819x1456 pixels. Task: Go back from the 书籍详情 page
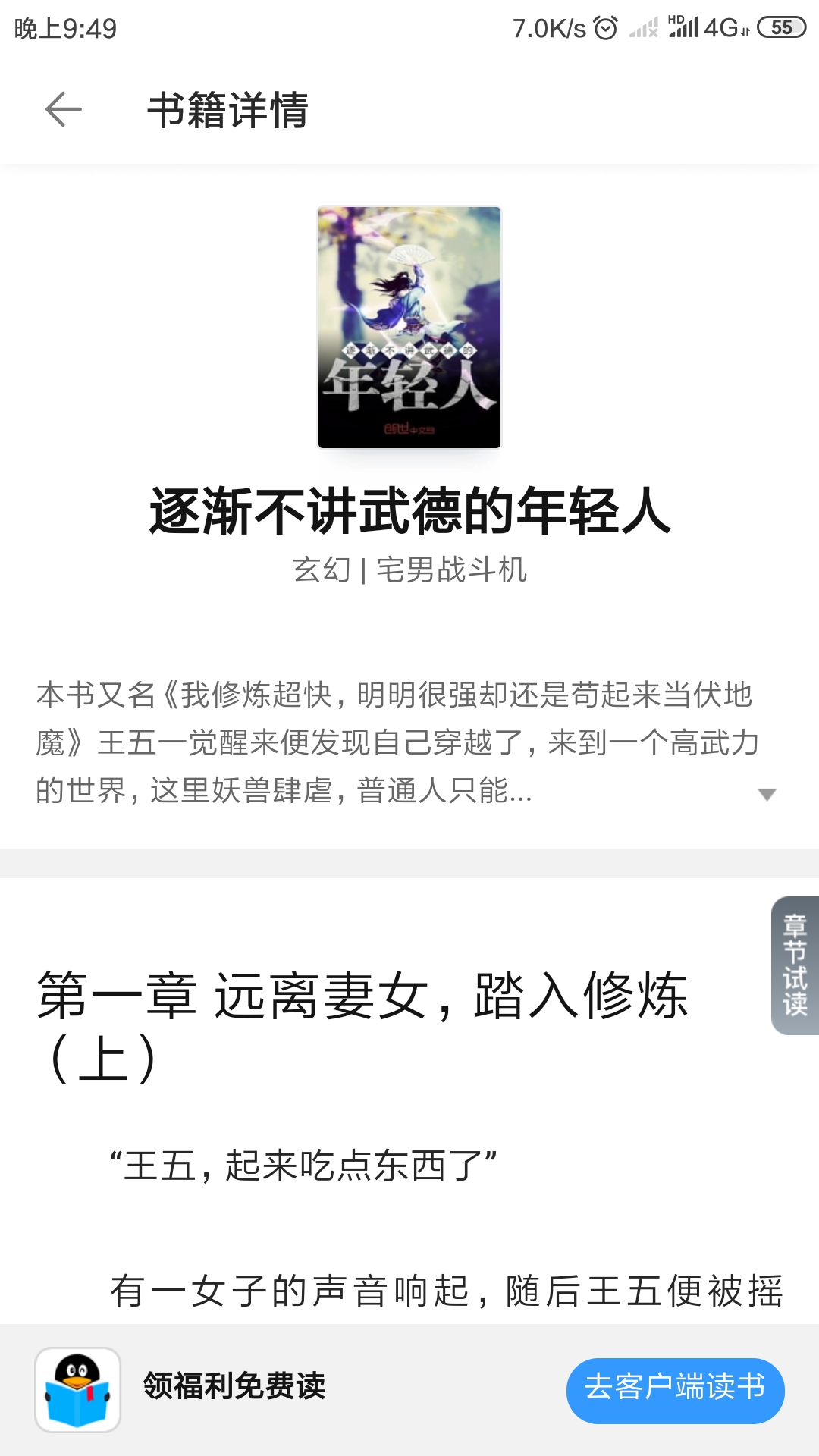tap(64, 110)
